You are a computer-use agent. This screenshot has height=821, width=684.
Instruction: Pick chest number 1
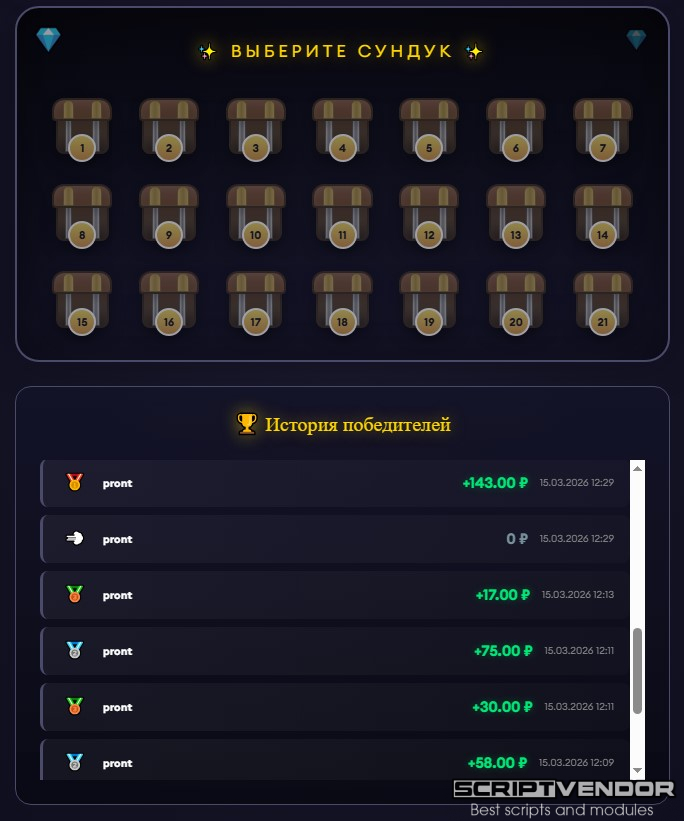82,129
